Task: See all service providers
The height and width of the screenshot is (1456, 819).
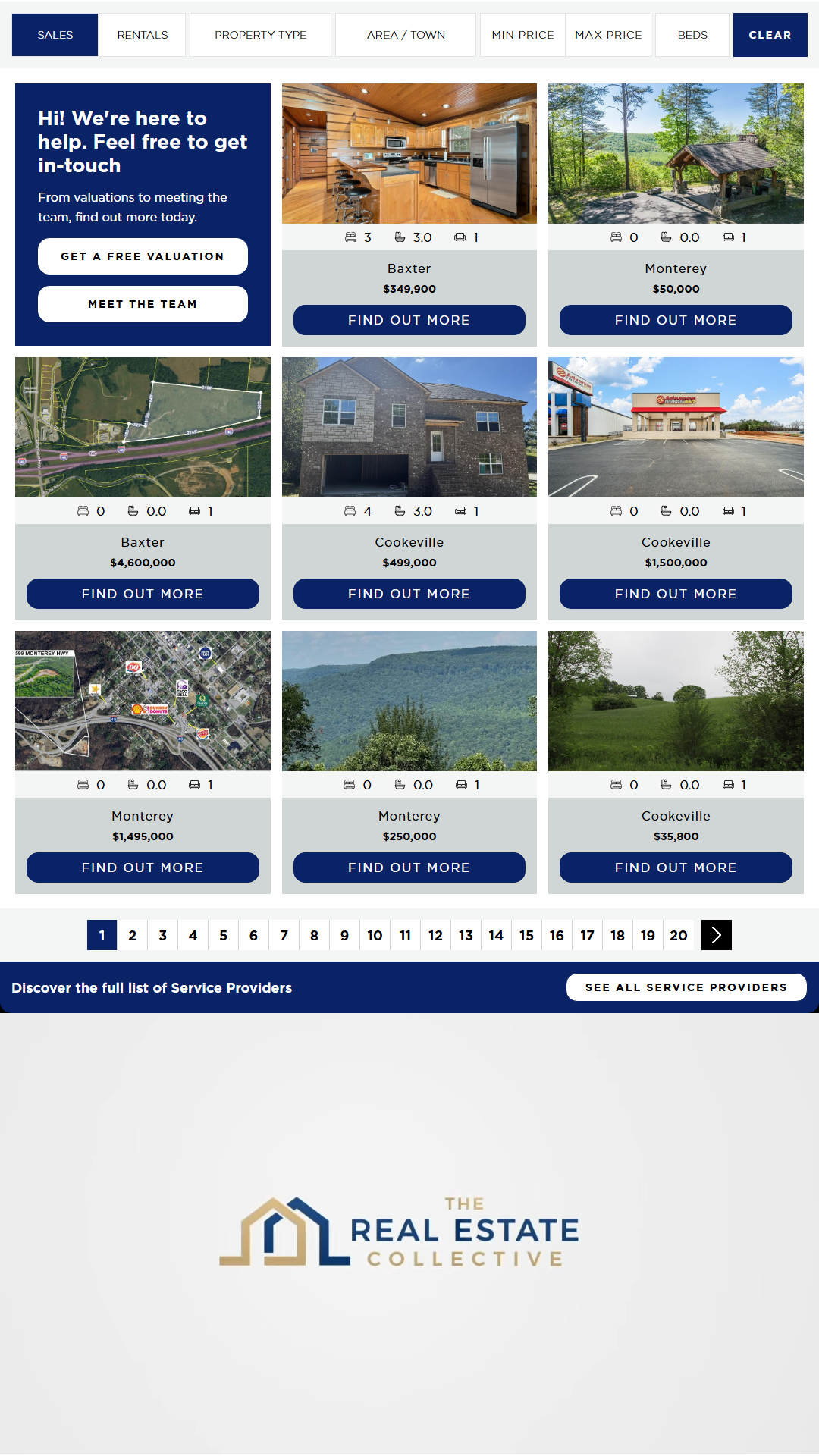Action: (x=686, y=987)
